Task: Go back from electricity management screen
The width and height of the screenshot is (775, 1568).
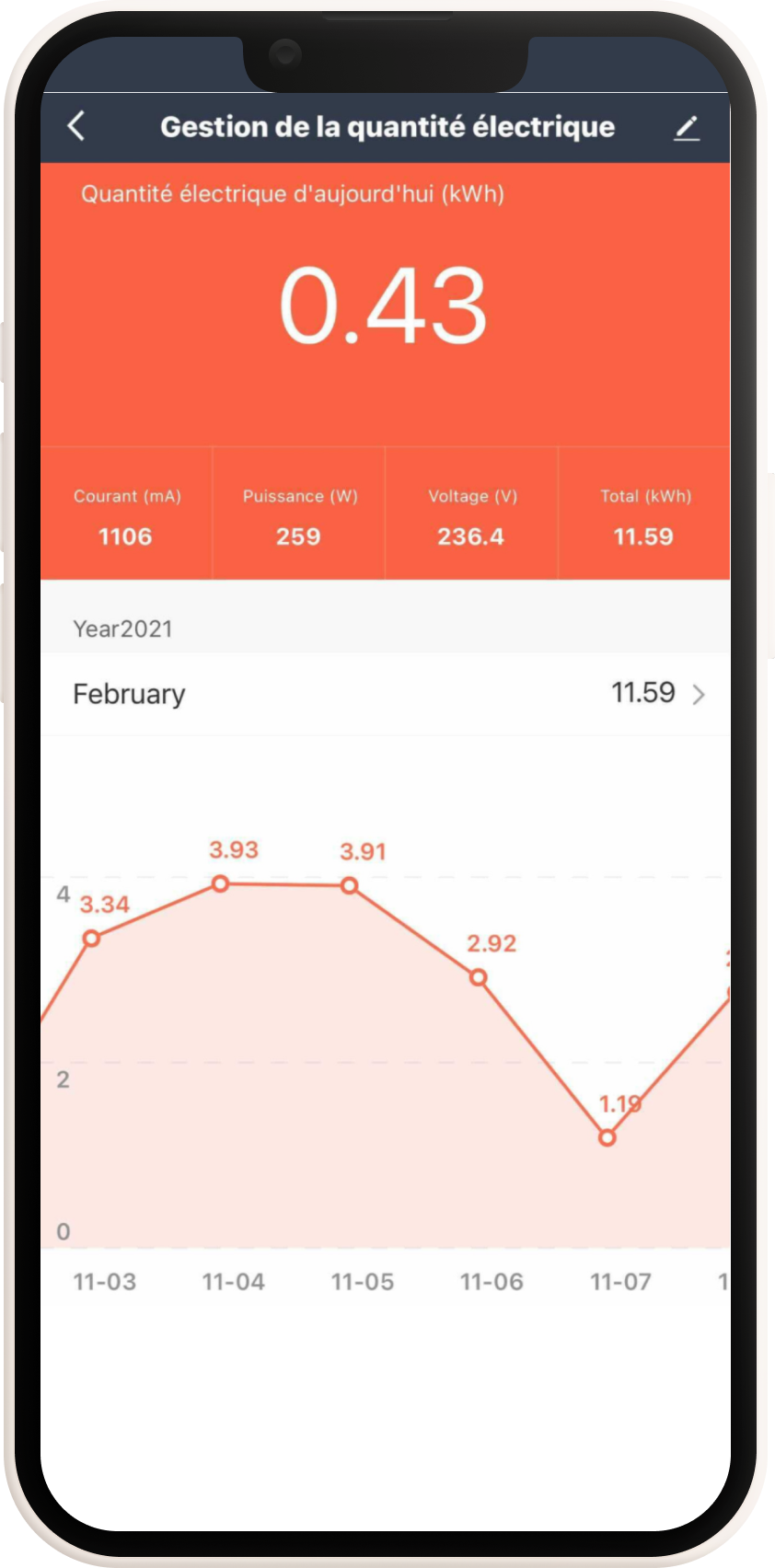Action: 76,126
